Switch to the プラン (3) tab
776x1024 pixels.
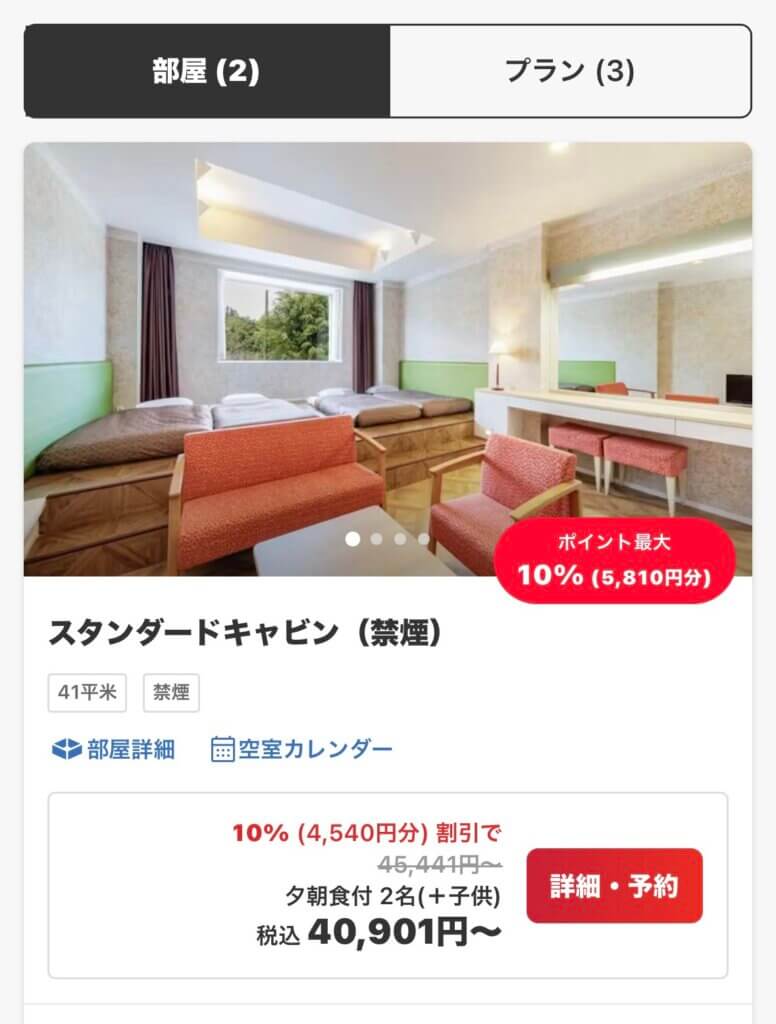[569, 72]
